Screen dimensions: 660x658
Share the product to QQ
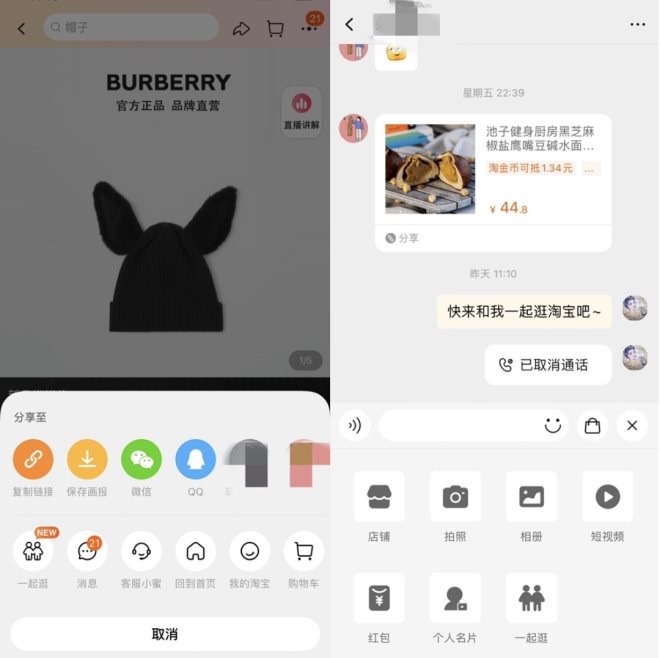[195, 460]
